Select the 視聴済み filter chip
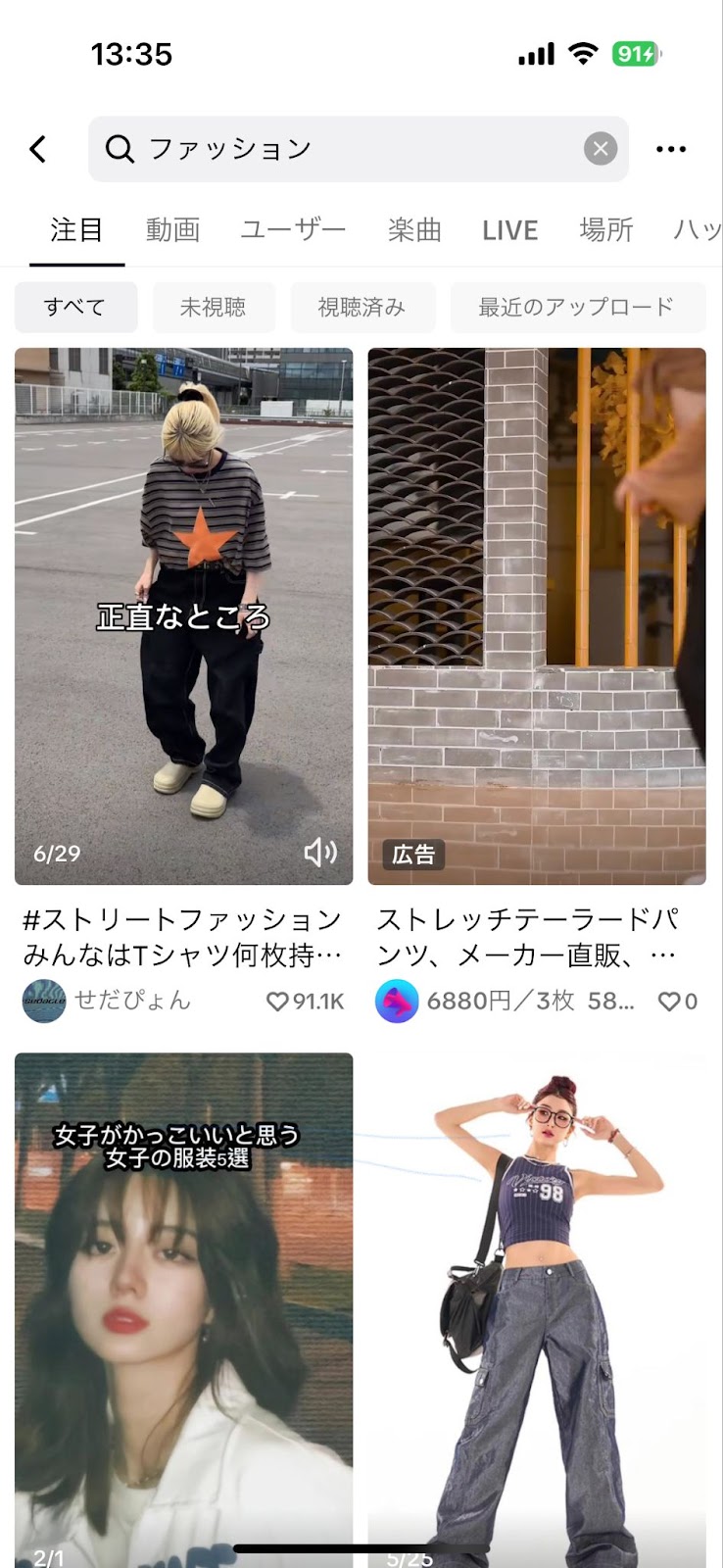Image resolution: width=723 pixels, height=1568 pixels. (x=361, y=308)
